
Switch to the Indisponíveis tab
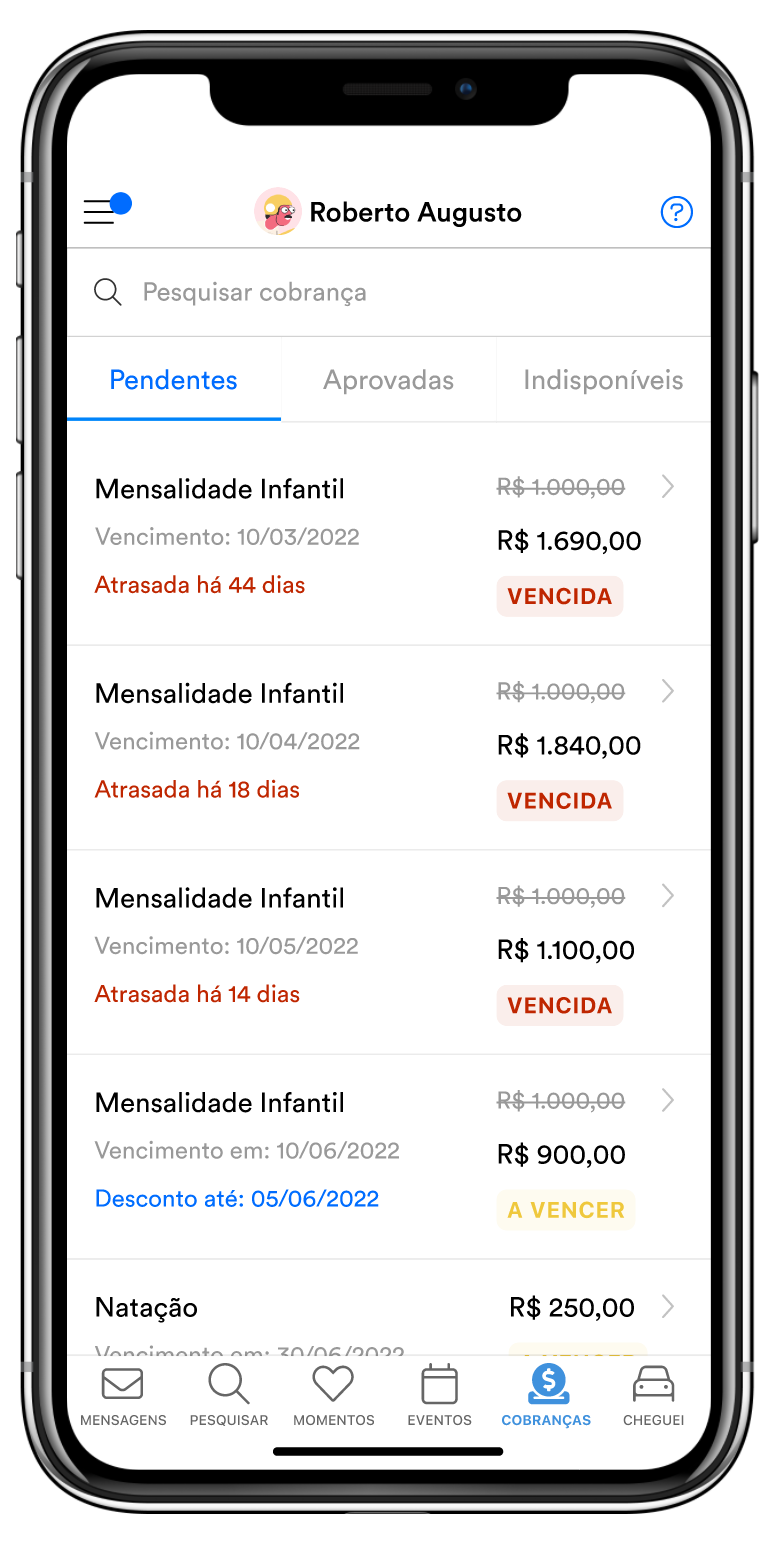[x=603, y=380]
